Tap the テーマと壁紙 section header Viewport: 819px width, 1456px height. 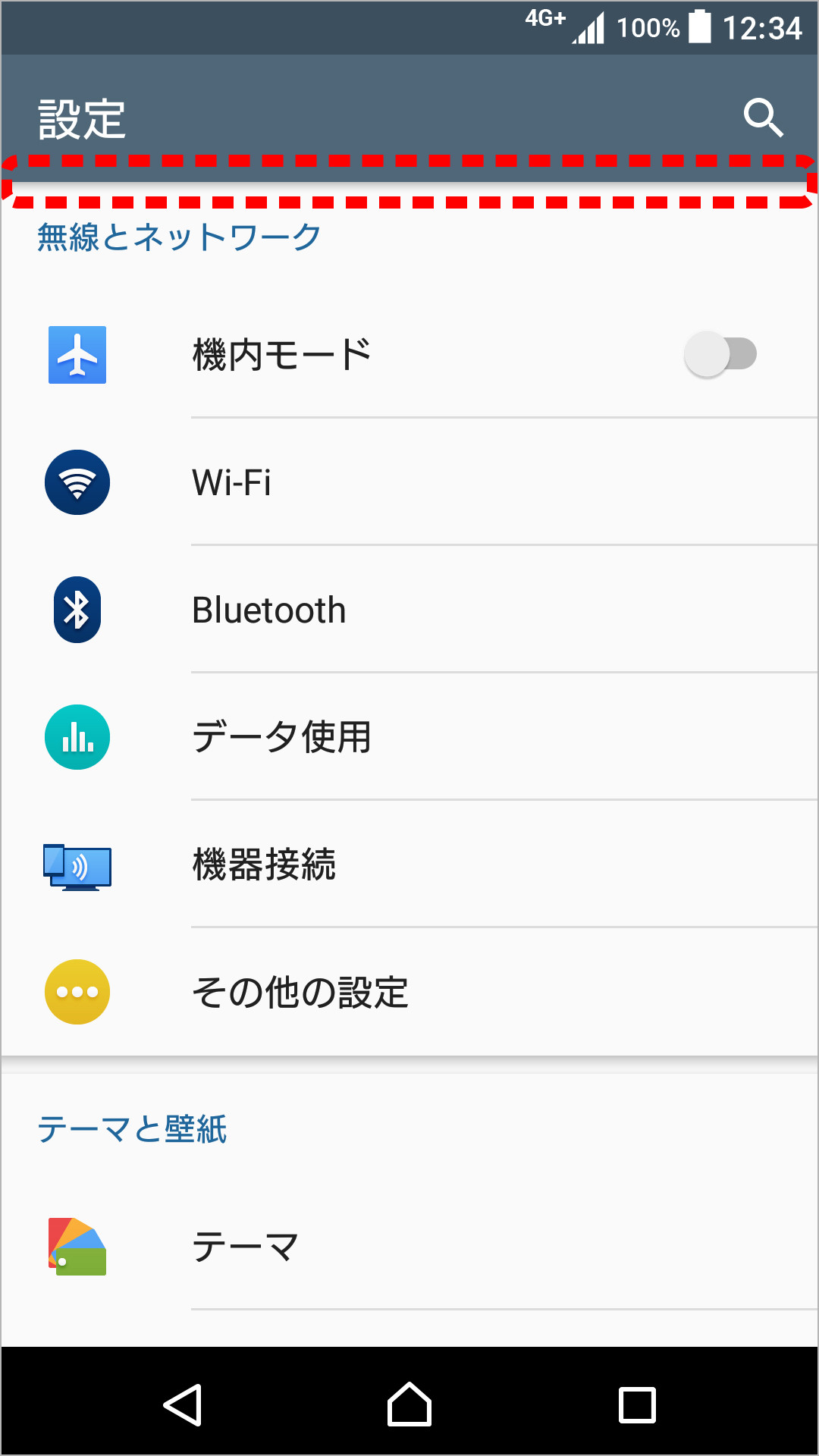[x=133, y=1130]
